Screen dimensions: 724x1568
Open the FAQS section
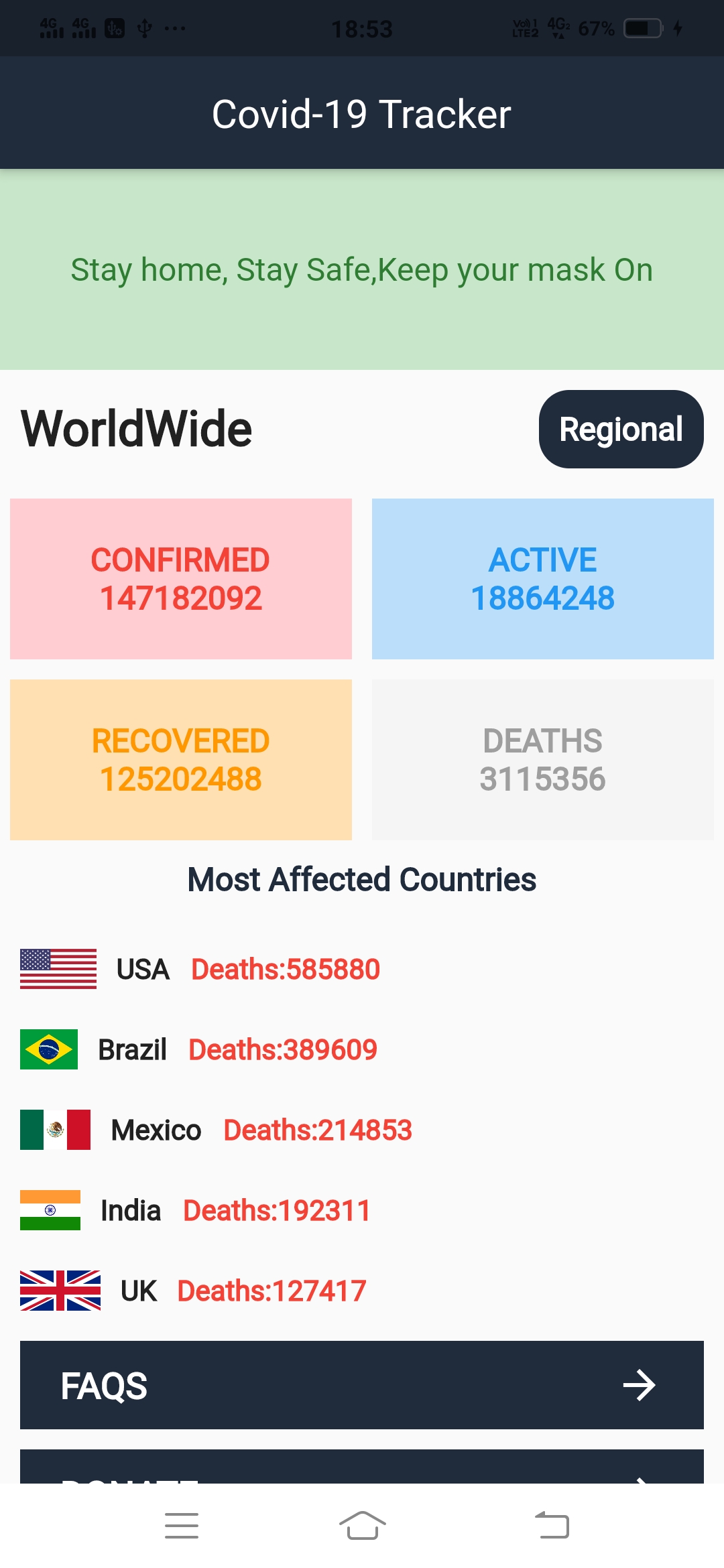(x=362, y=1385)
